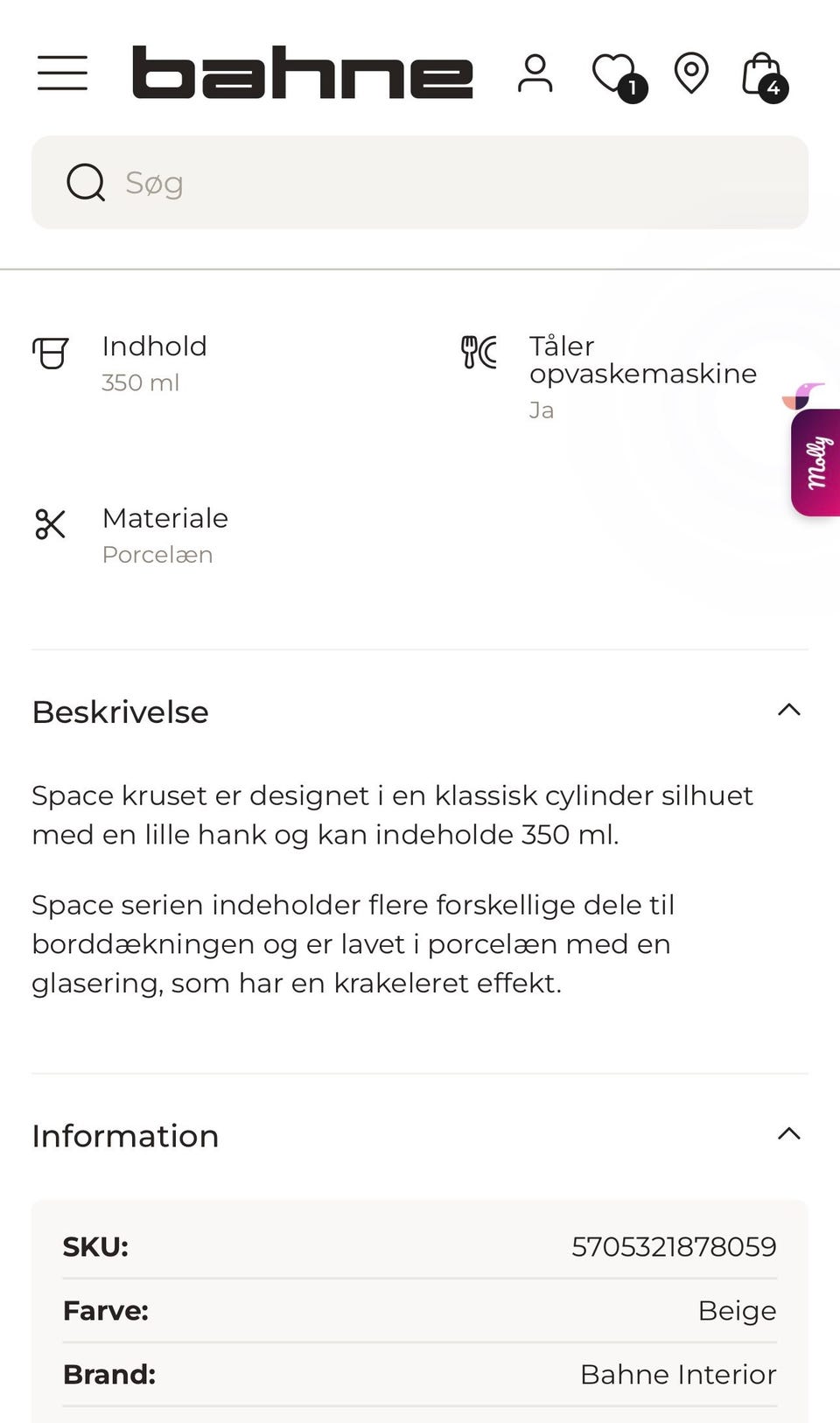The height and width of the screenshot is (1423, 840).
Task: Click the cutlery dishwasher-safe icon
Action: 478,353
